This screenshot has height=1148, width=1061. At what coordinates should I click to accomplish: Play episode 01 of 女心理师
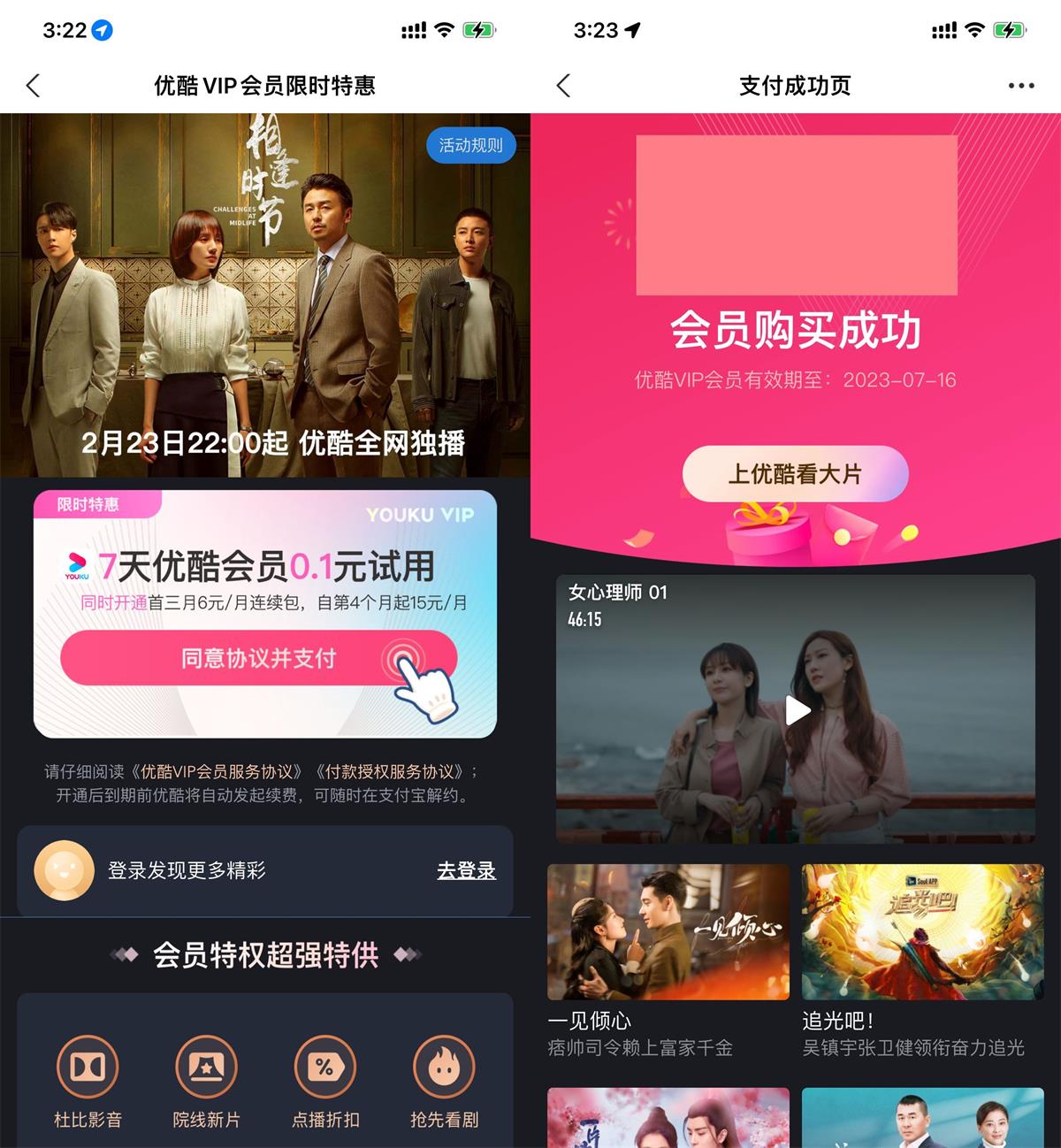click(x=797, y=710)
